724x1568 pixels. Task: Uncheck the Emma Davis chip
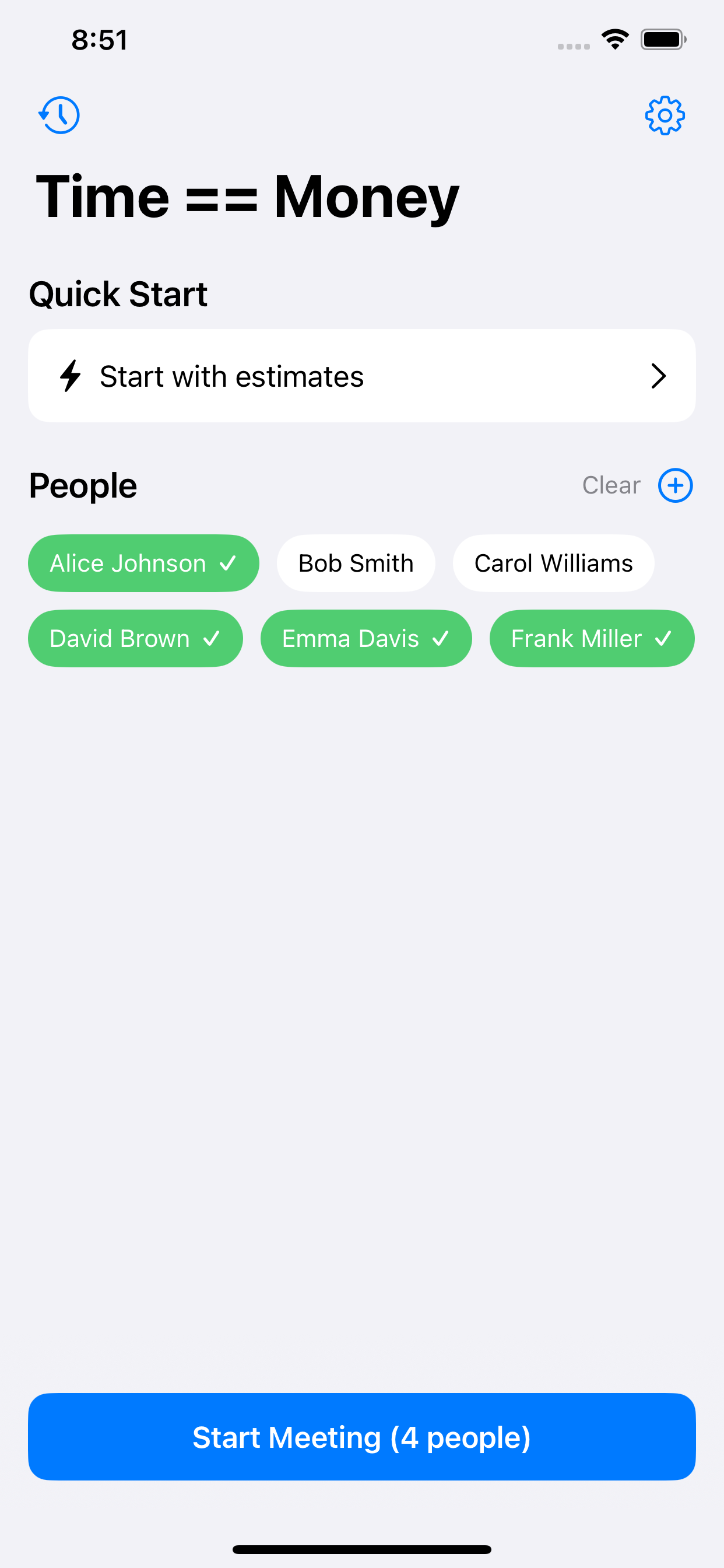click(366, 639)
